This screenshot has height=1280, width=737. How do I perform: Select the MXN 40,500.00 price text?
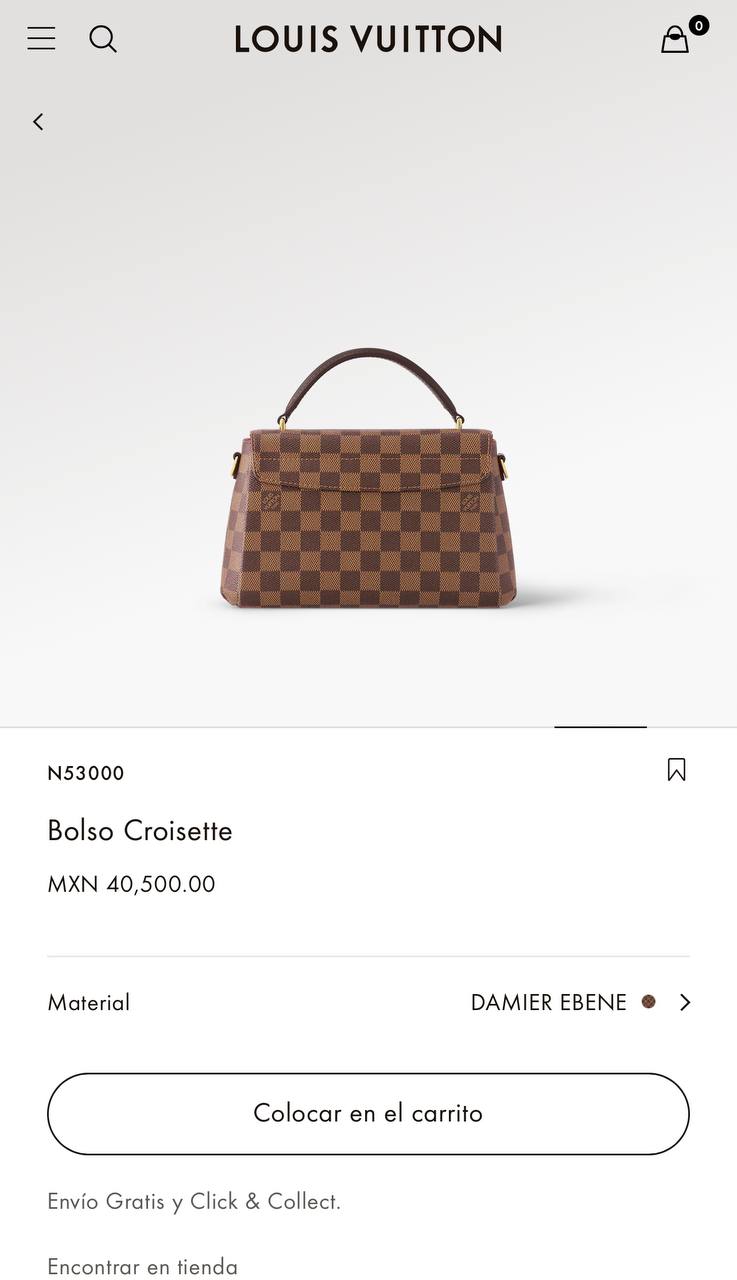(x=130, y=884)
